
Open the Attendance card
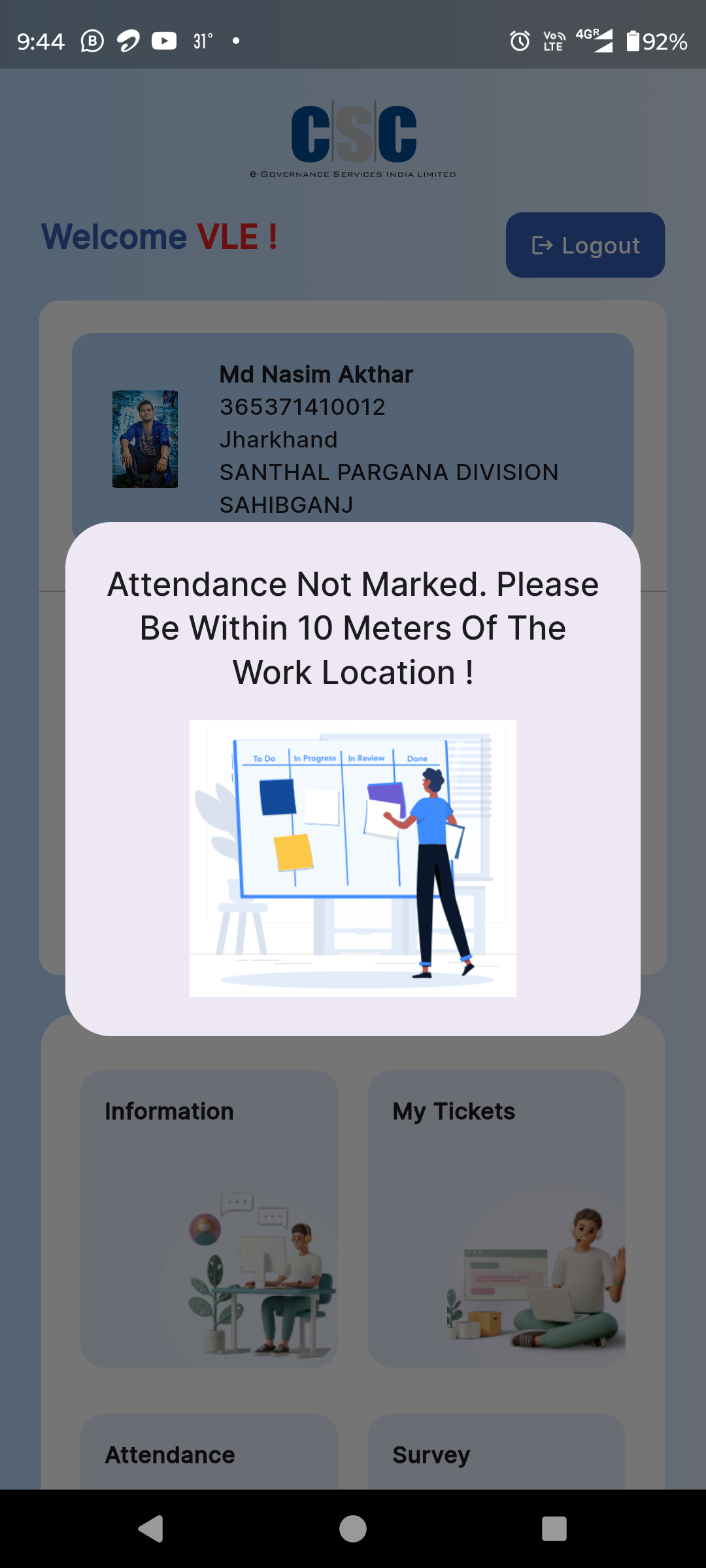(x=209, y=1452)
